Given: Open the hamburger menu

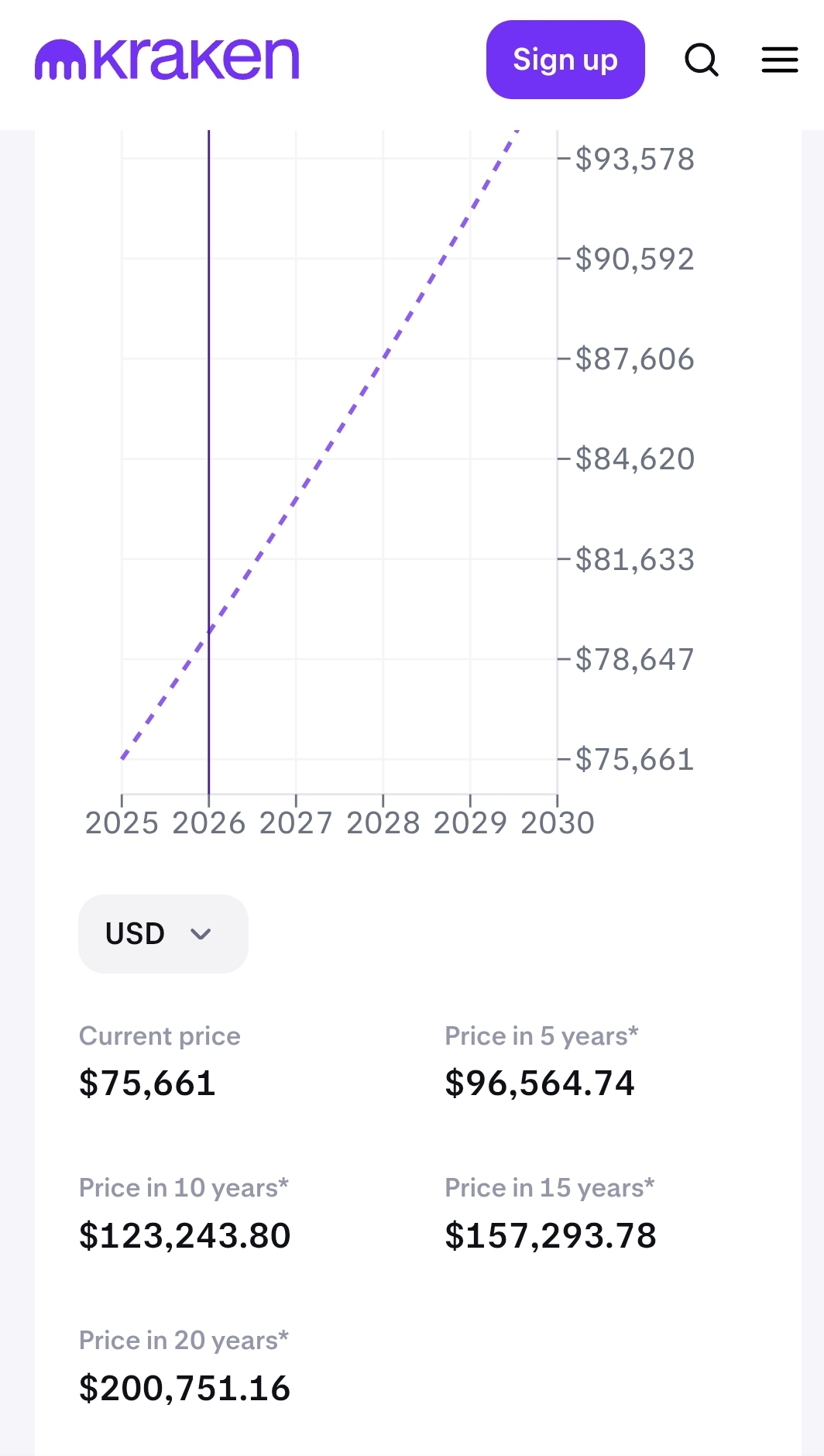Looking at the screenshot, I should point(779,60).
